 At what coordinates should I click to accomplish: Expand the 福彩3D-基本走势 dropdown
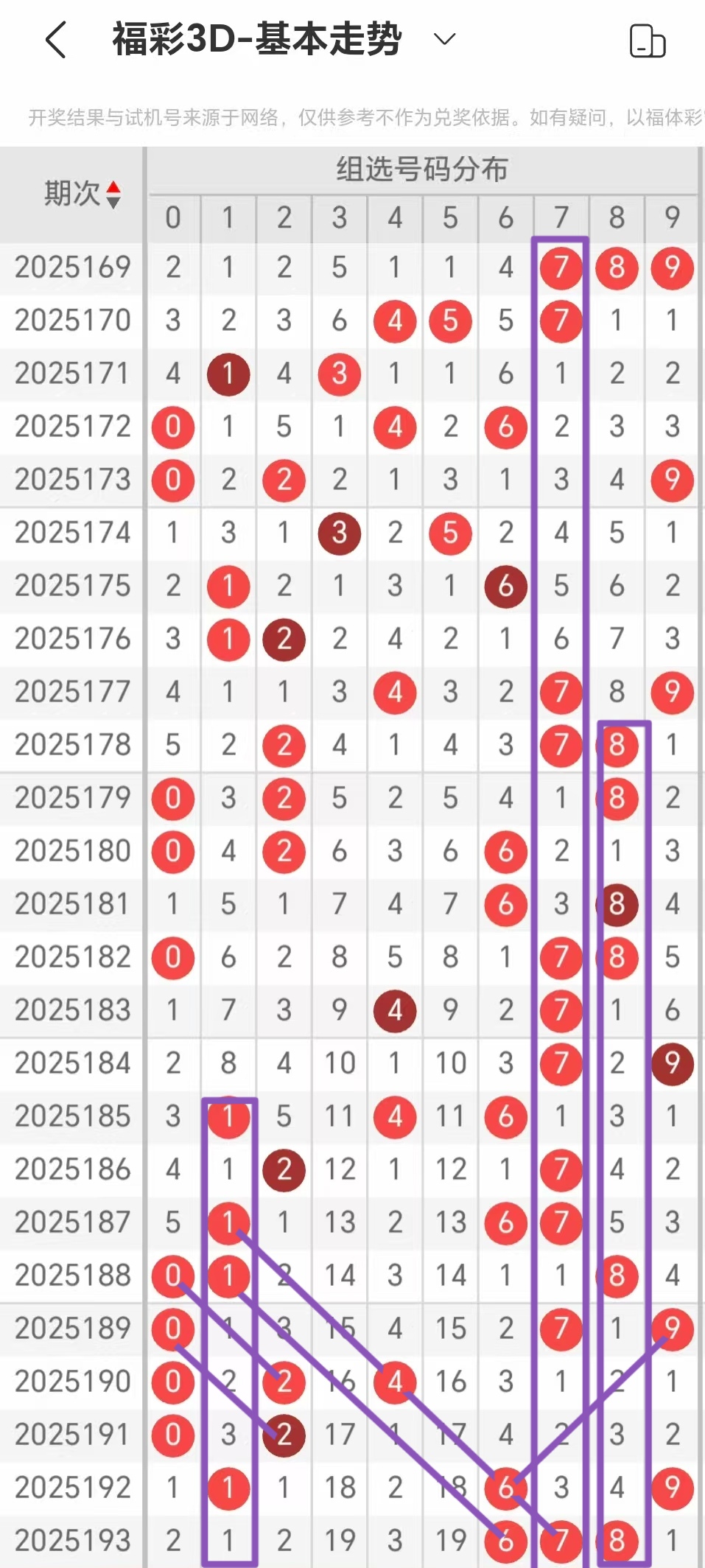point(444,39)
